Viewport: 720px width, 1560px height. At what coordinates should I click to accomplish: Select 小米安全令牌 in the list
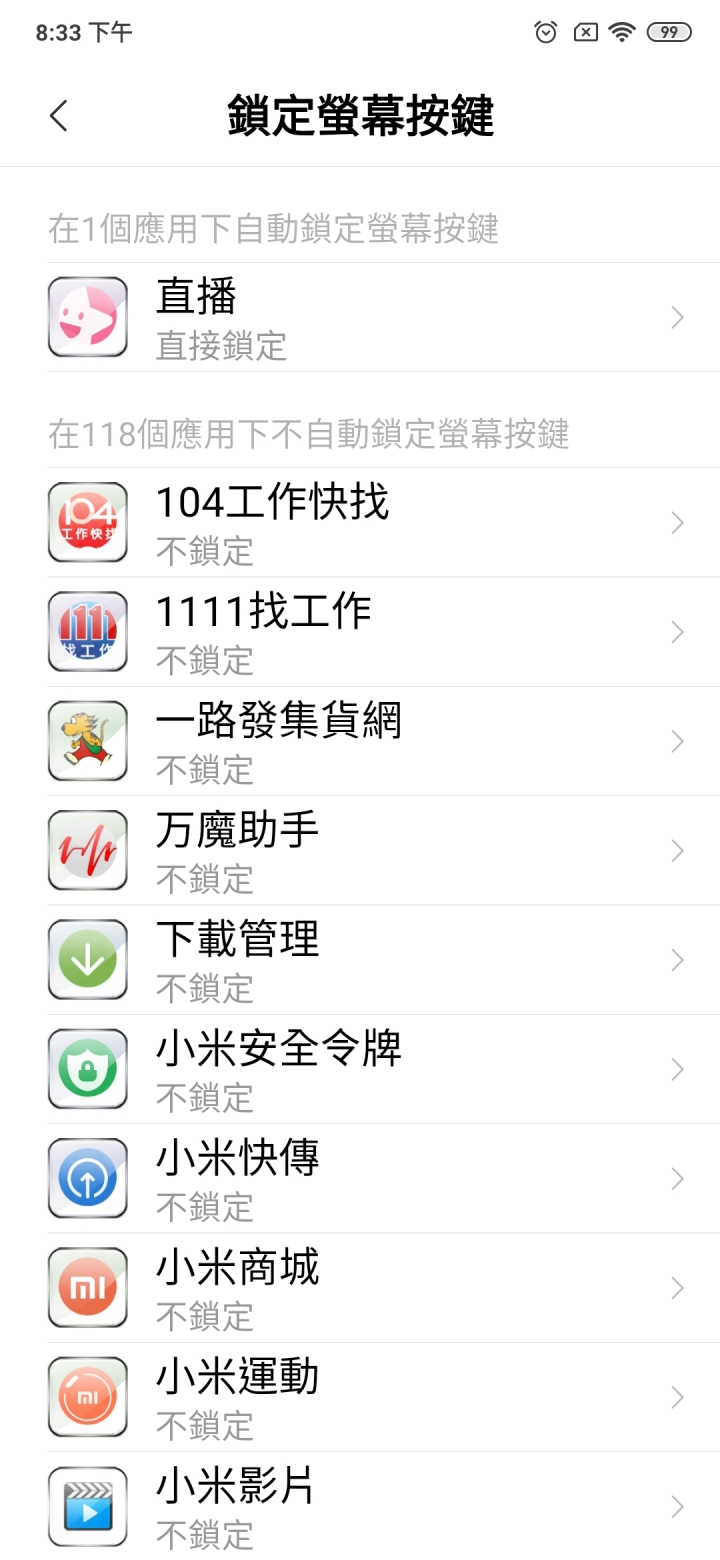tap(360, 1069)
